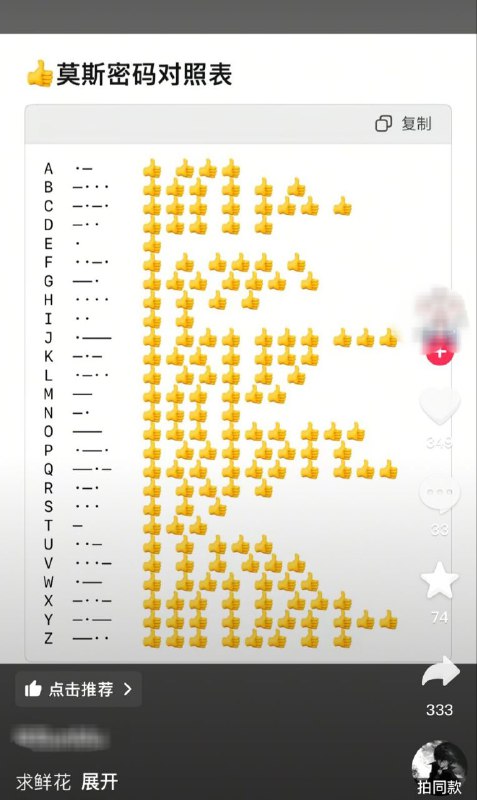
Task: Open the blurred author username
Action: click(60, 739)
